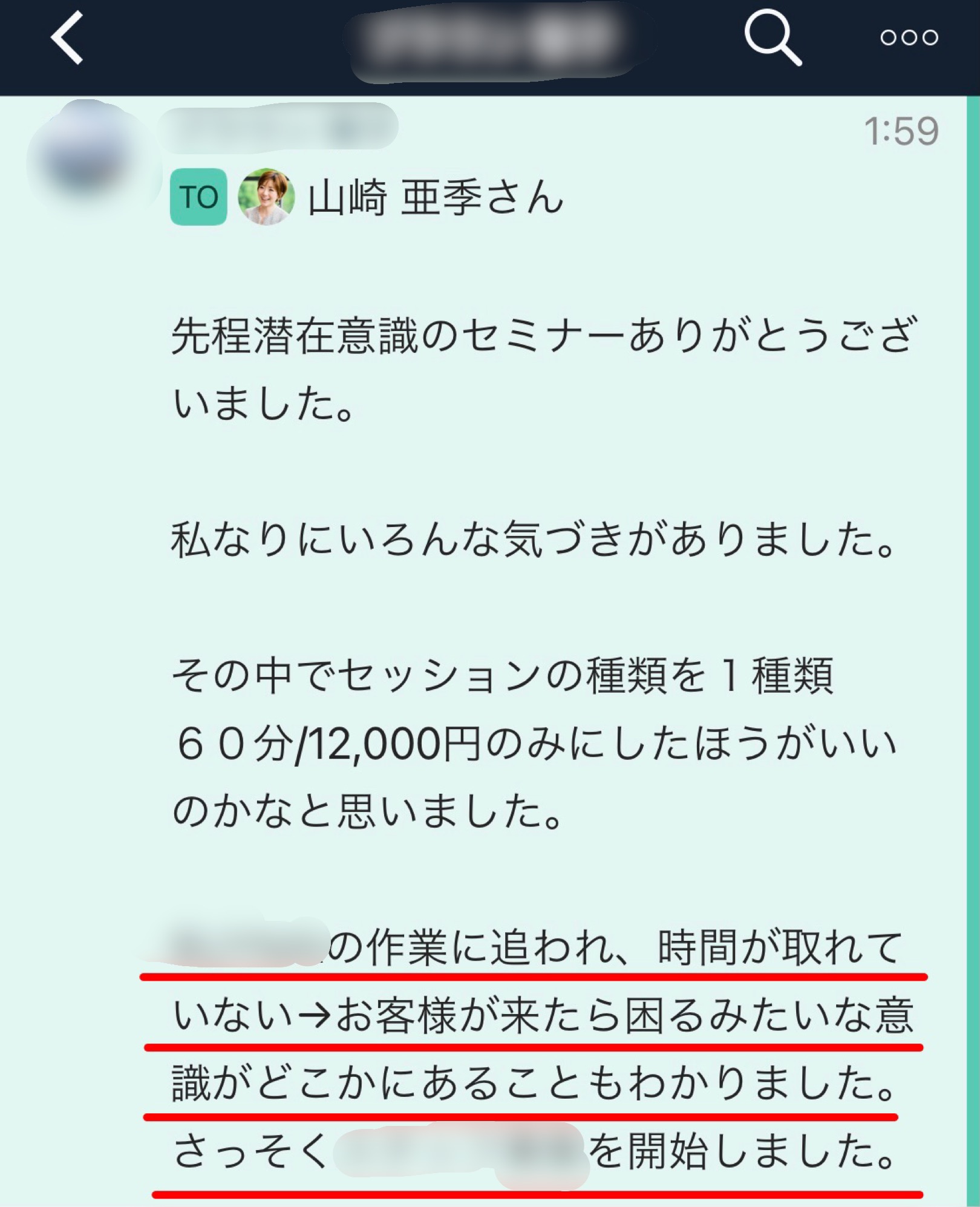This screenshot has width=980, height=1207.
Task: Open the three-dot overflow menu
Action: point(909,38)
